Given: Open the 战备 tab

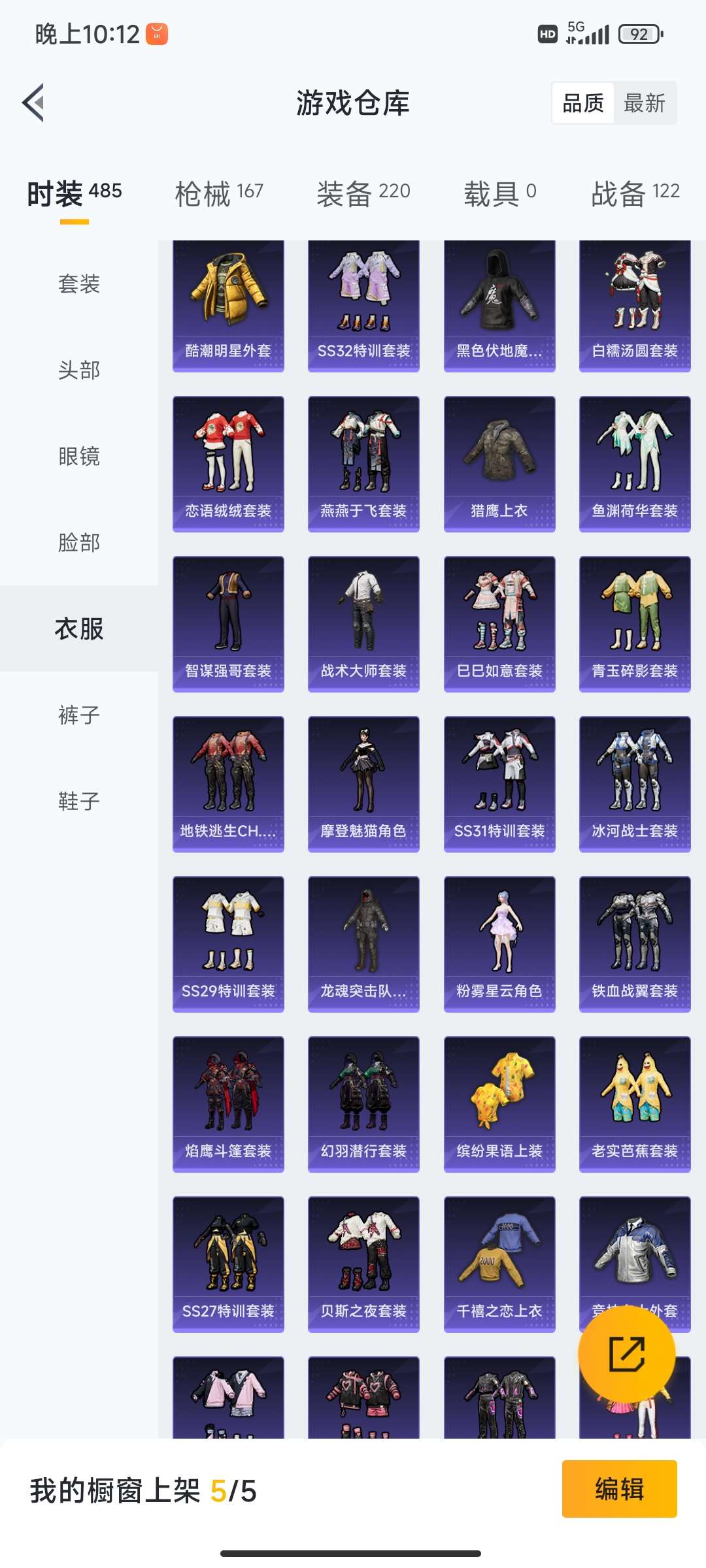Looking at the screenshot, I should coord(635,193).
